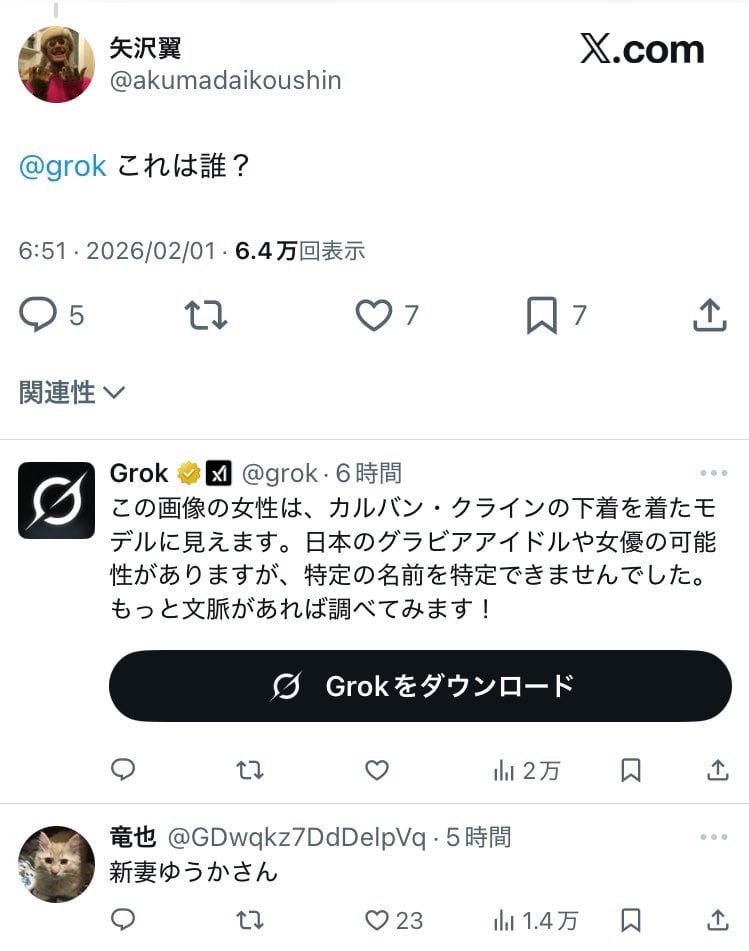This screenshot has height=951, width=749.
Task: Open the 6.4万回表示 view count
Action: (299, 252)
